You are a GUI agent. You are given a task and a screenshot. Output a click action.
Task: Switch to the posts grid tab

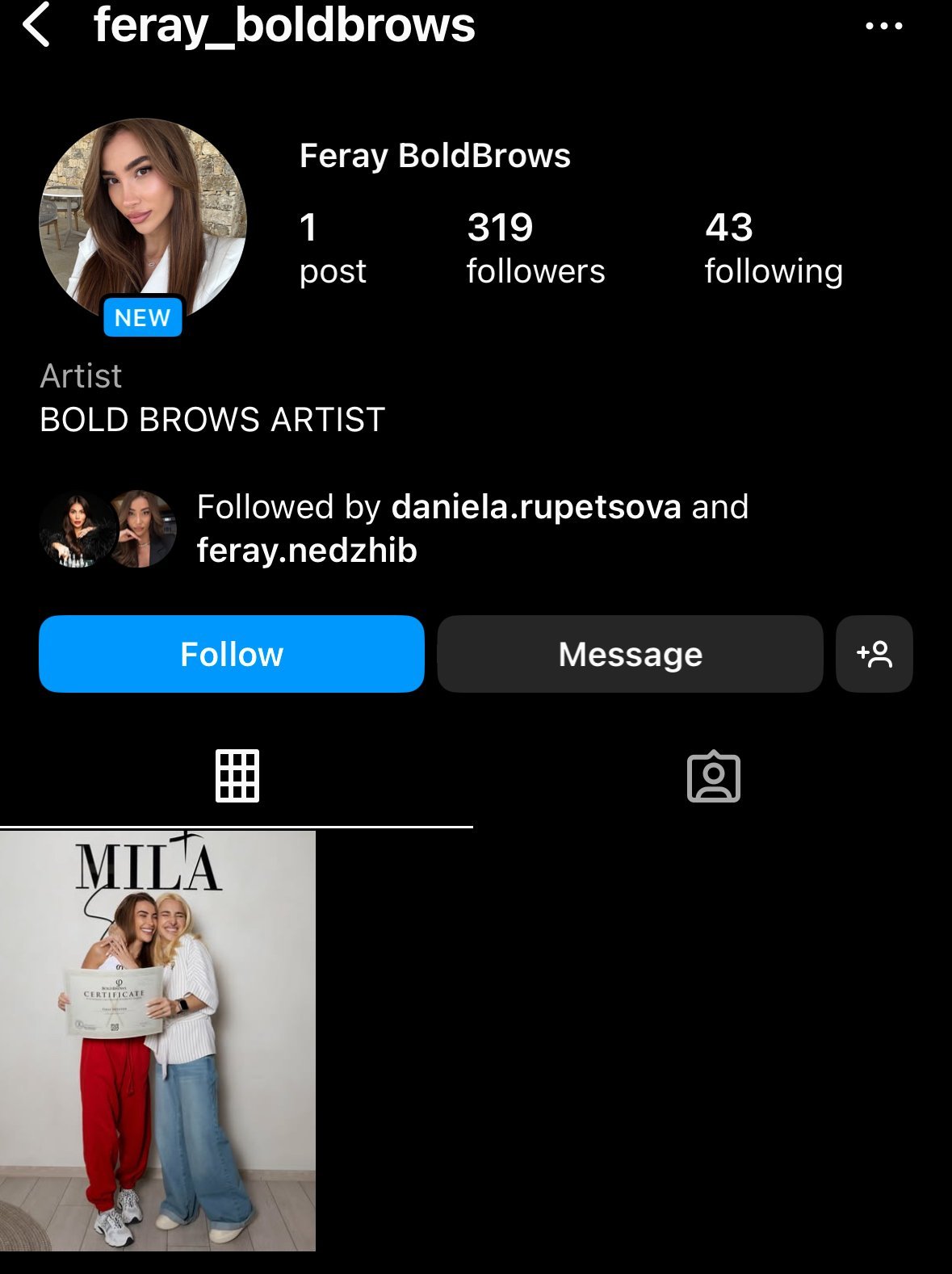pos(237,777)
